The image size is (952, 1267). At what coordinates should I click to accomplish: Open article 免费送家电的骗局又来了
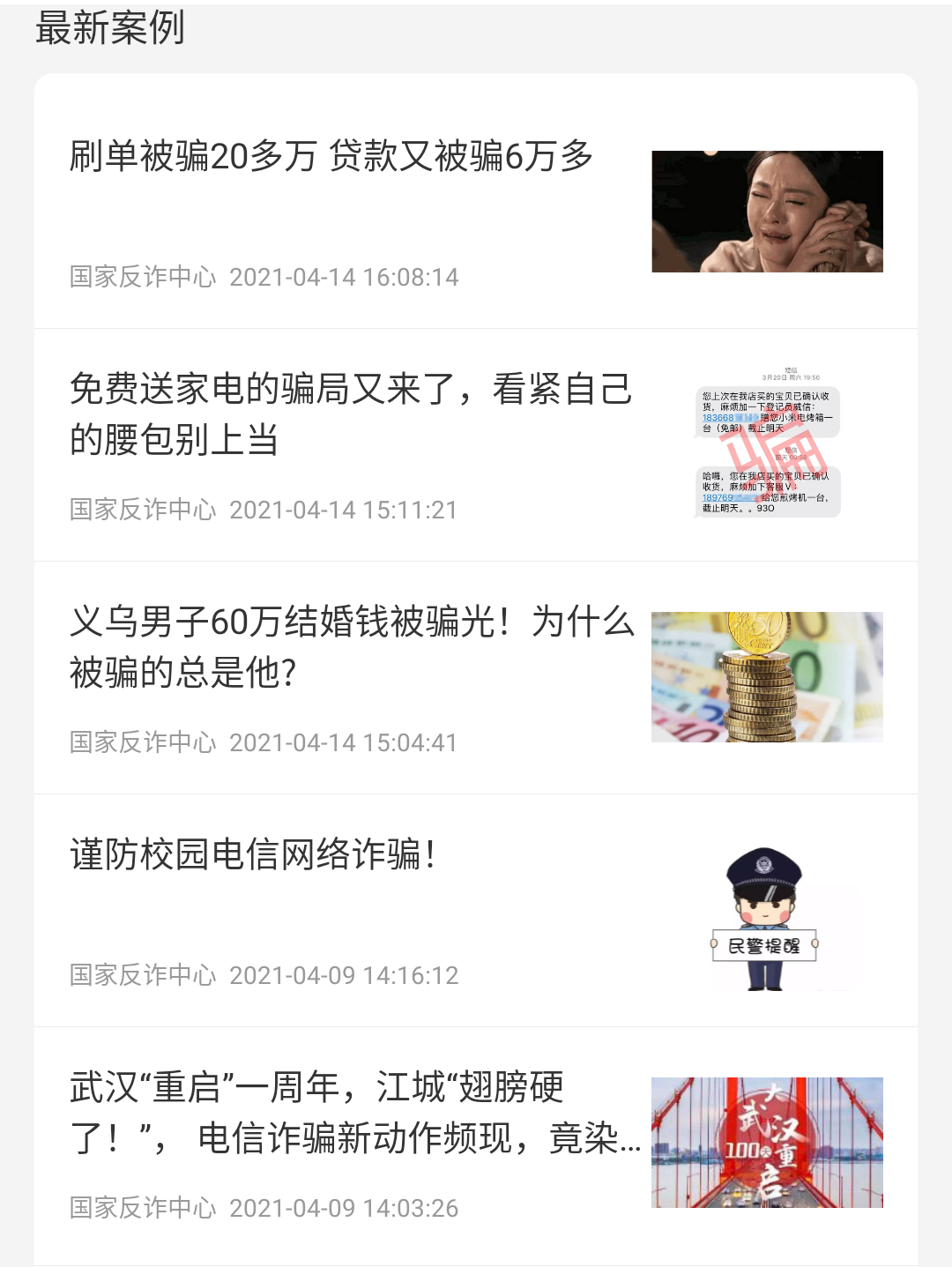pos(351,414)
